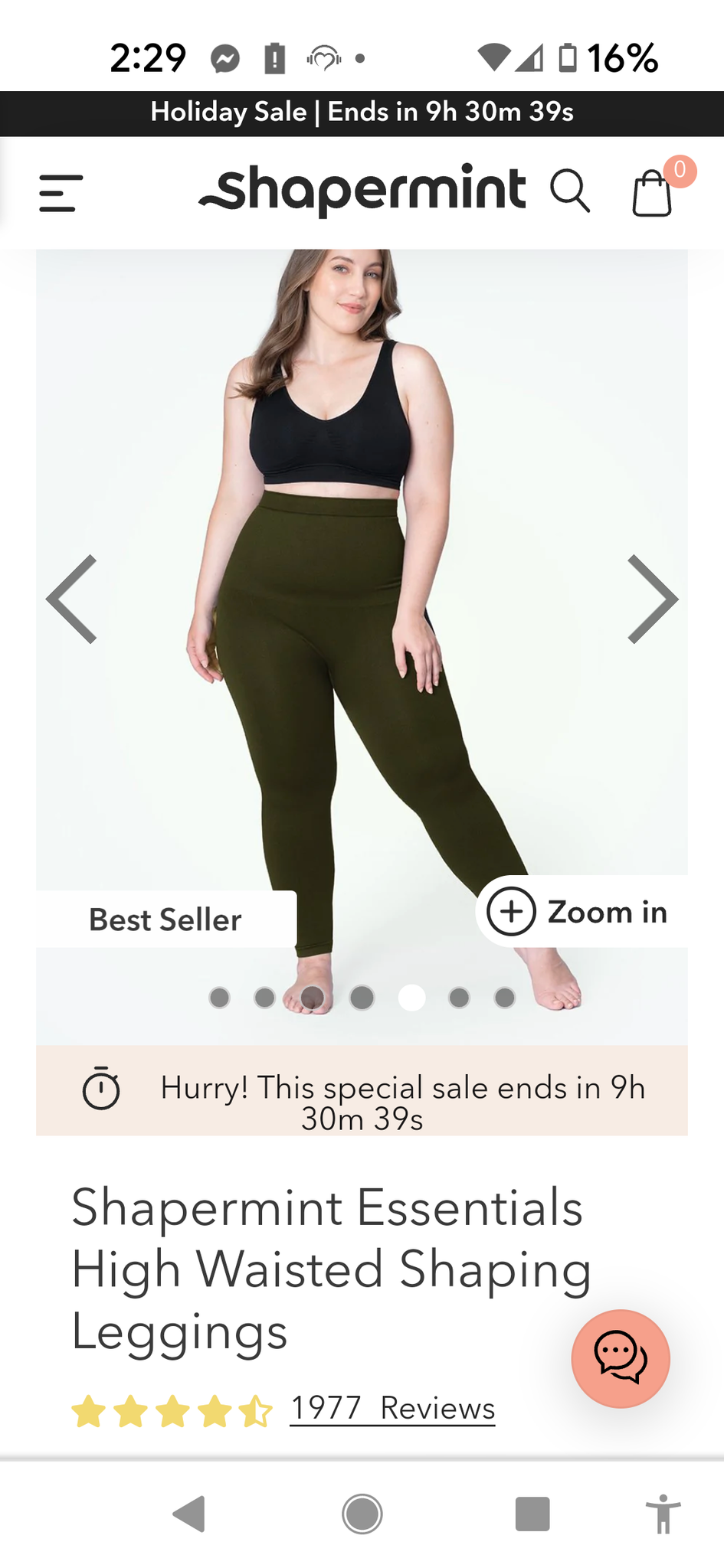The height and width of the screenshot is (1568, 724).
Task: Open the live chat bubble
Action: click(621, 1358)
